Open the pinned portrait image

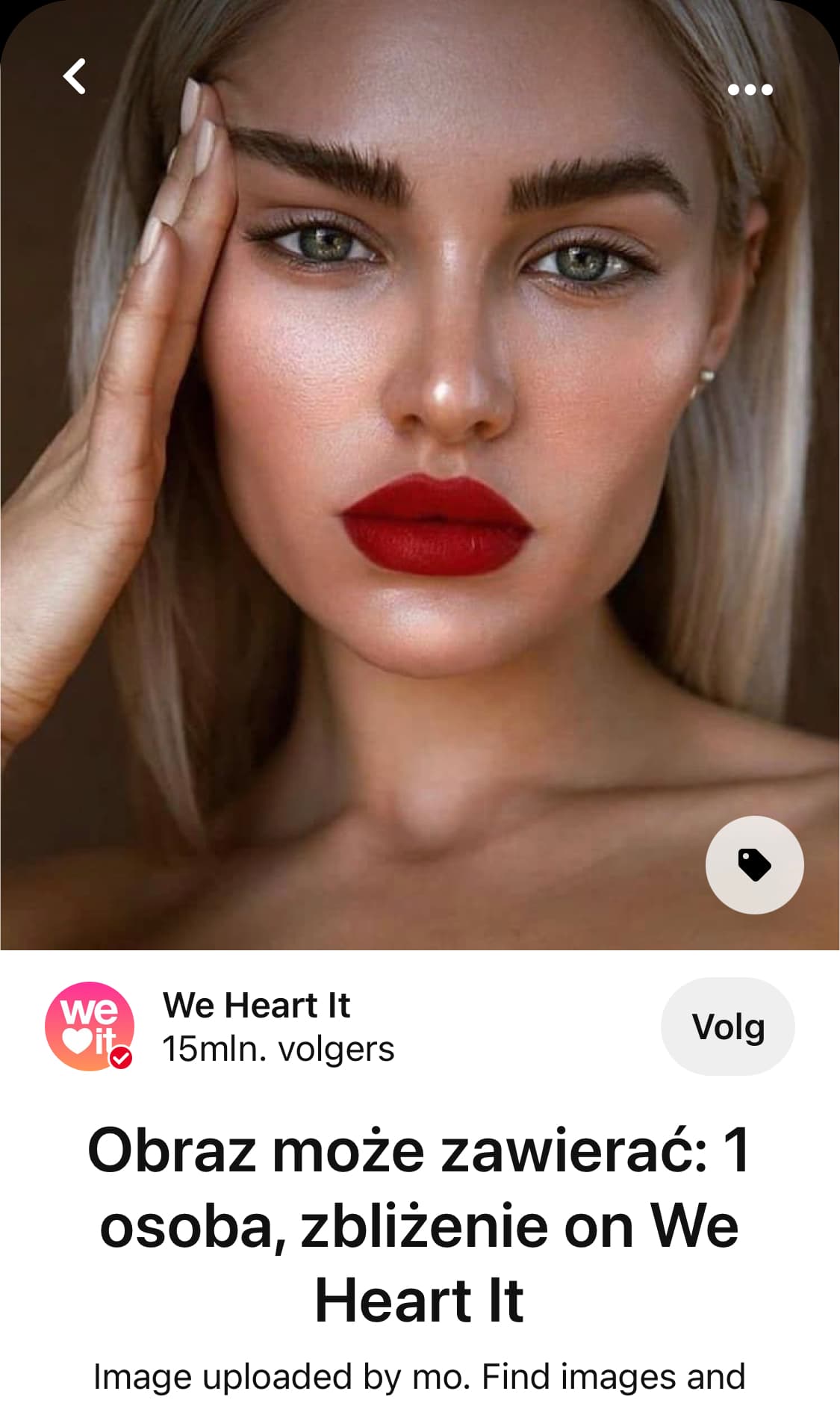coord(420,475)
